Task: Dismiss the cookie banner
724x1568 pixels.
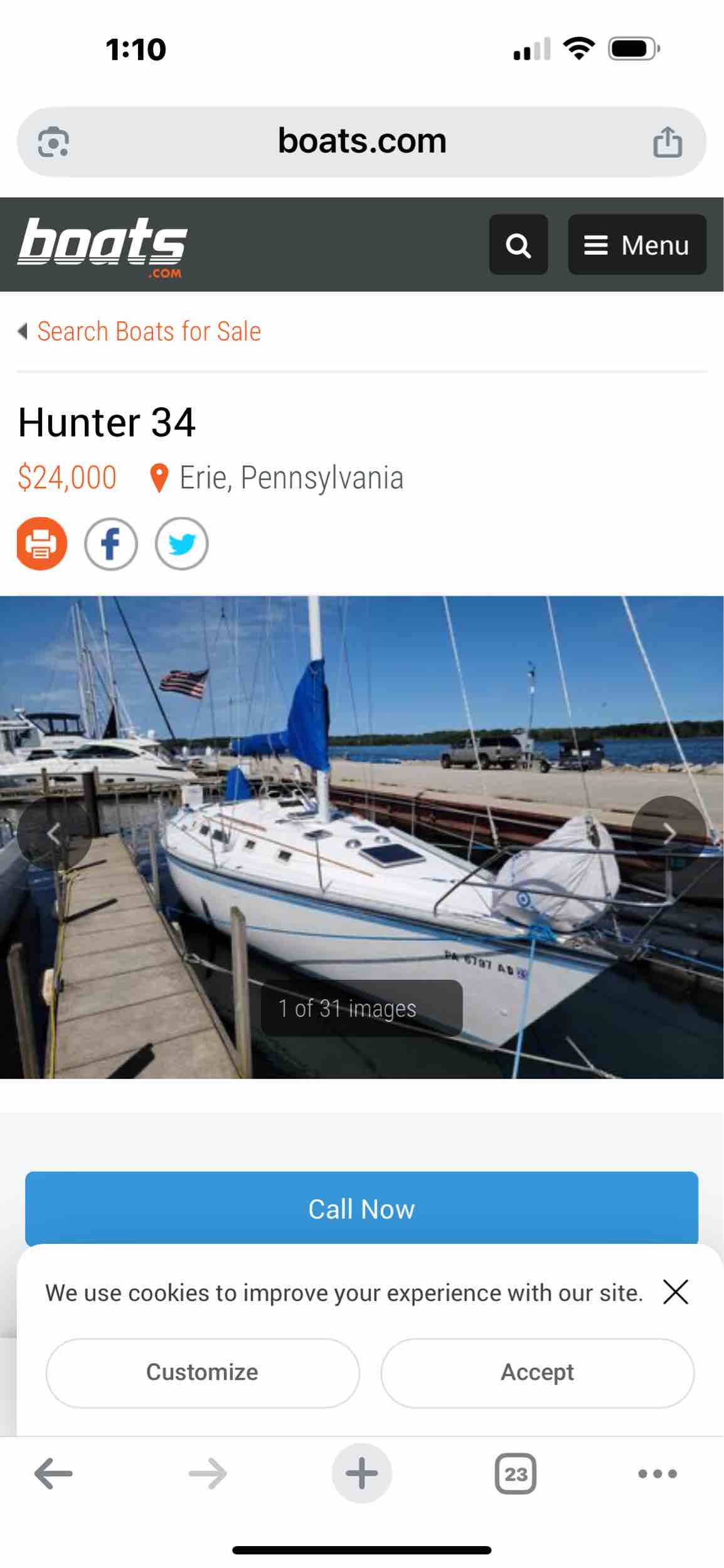Action: tap(675, 1292)
